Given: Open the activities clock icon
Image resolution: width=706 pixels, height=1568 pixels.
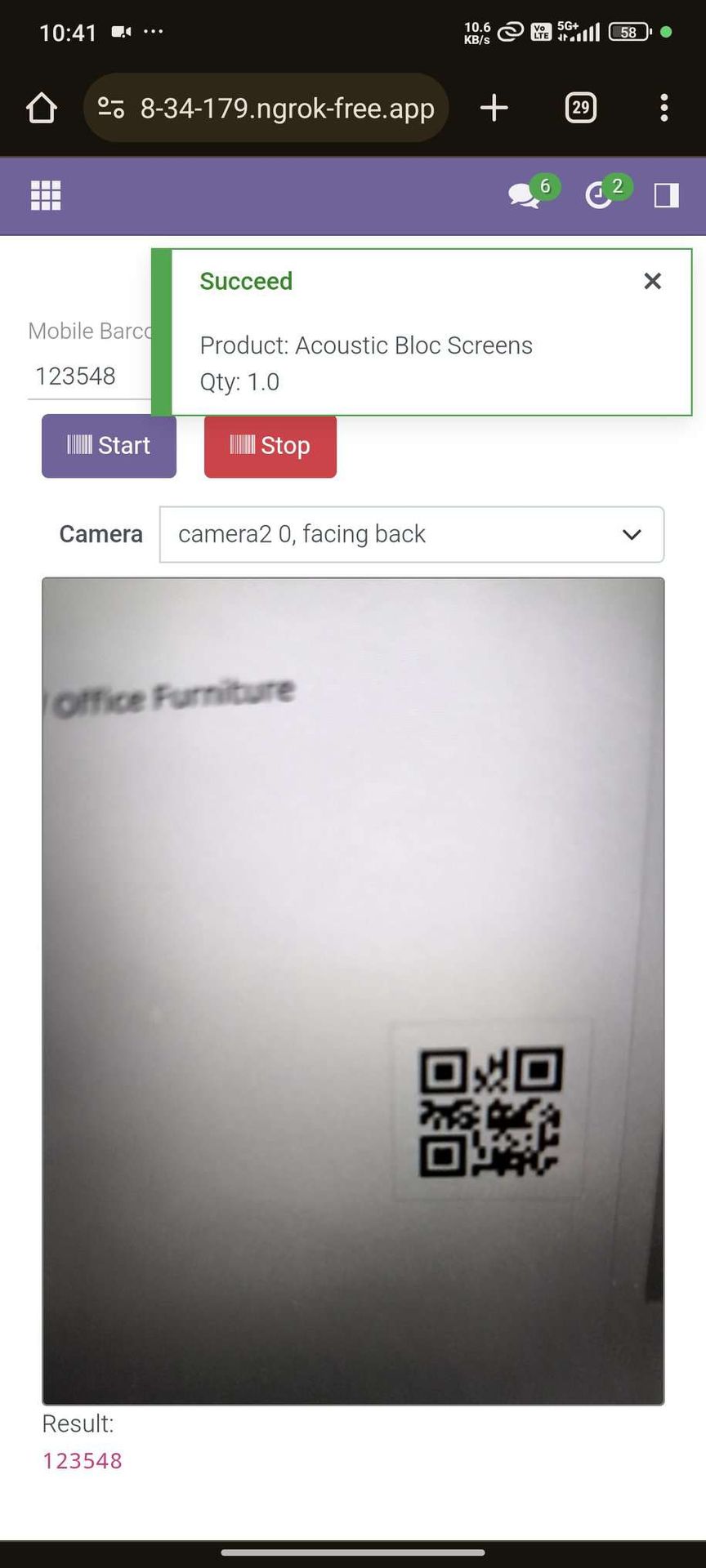Looking at the screenshot, I should tap(599, 195).
